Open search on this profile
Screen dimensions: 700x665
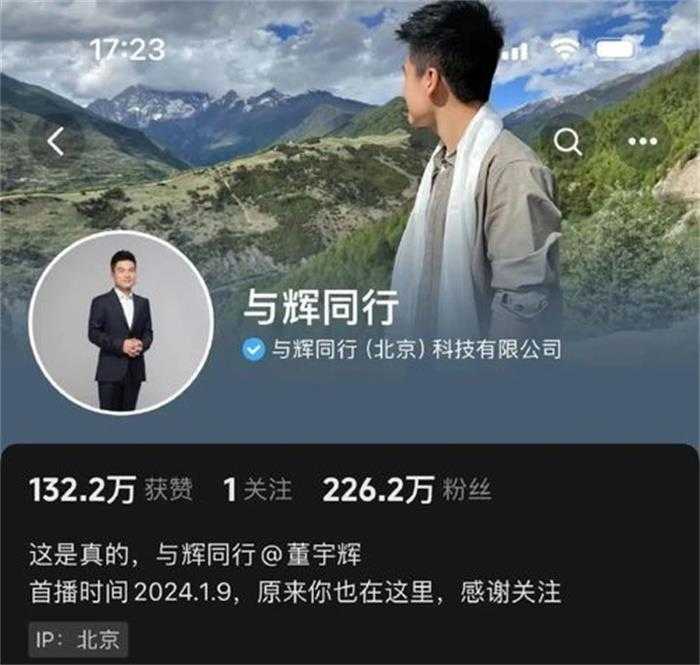pos(568,142)
